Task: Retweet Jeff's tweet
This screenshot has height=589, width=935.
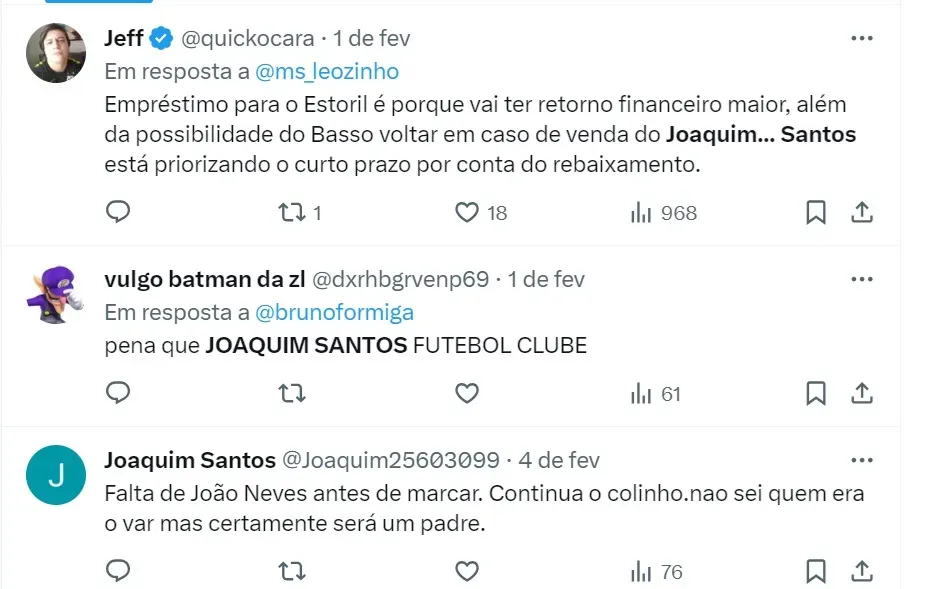Action: pyautogui.click(x=291, y=212)
